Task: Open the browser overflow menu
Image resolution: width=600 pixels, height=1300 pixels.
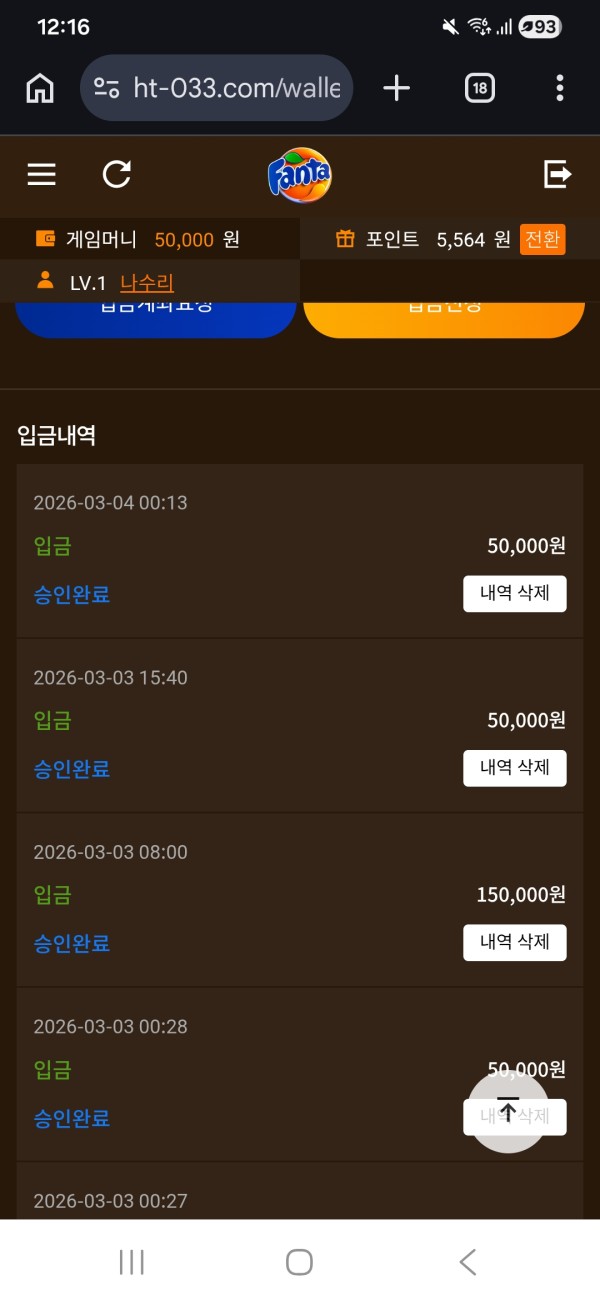Action: point(559,89)
